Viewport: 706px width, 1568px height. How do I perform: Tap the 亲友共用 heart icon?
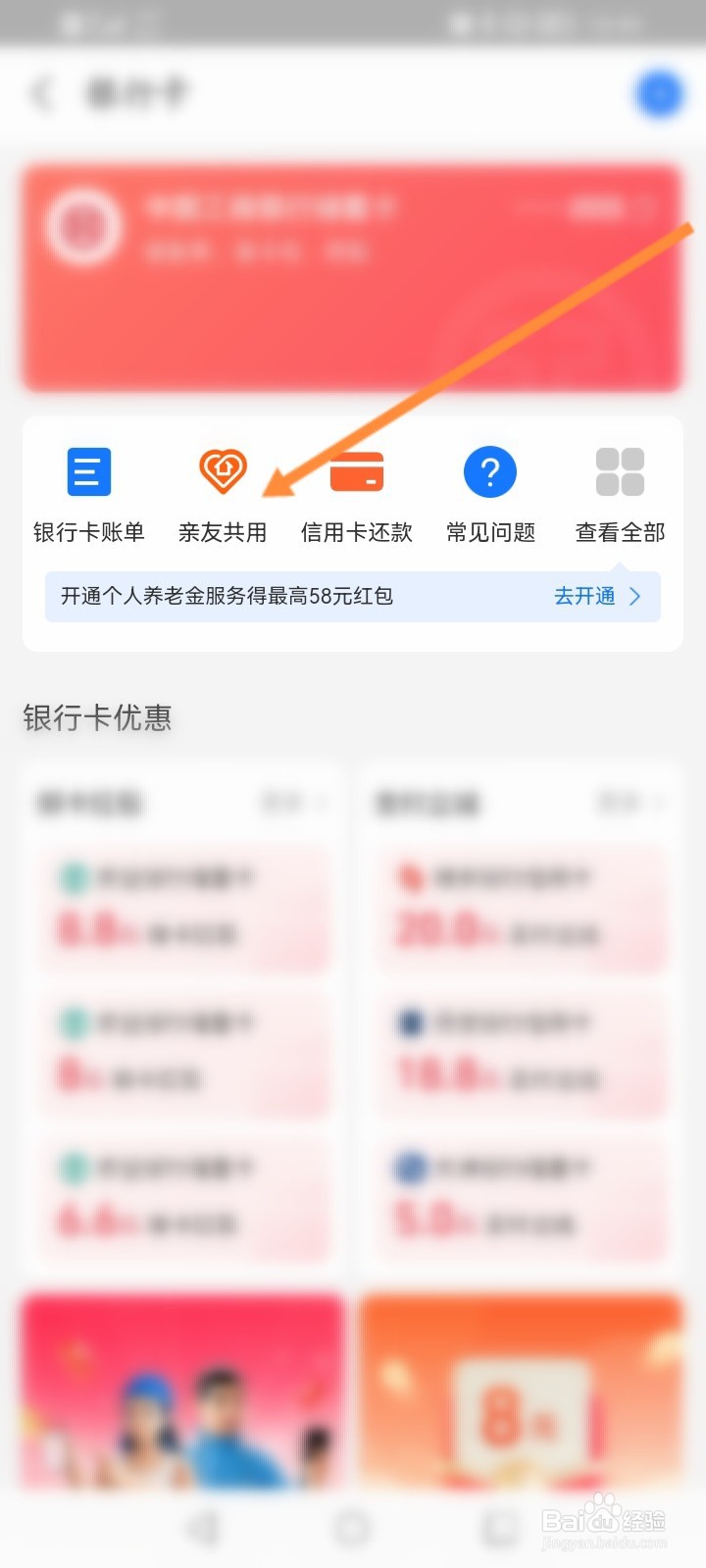(x=222, y=471)
